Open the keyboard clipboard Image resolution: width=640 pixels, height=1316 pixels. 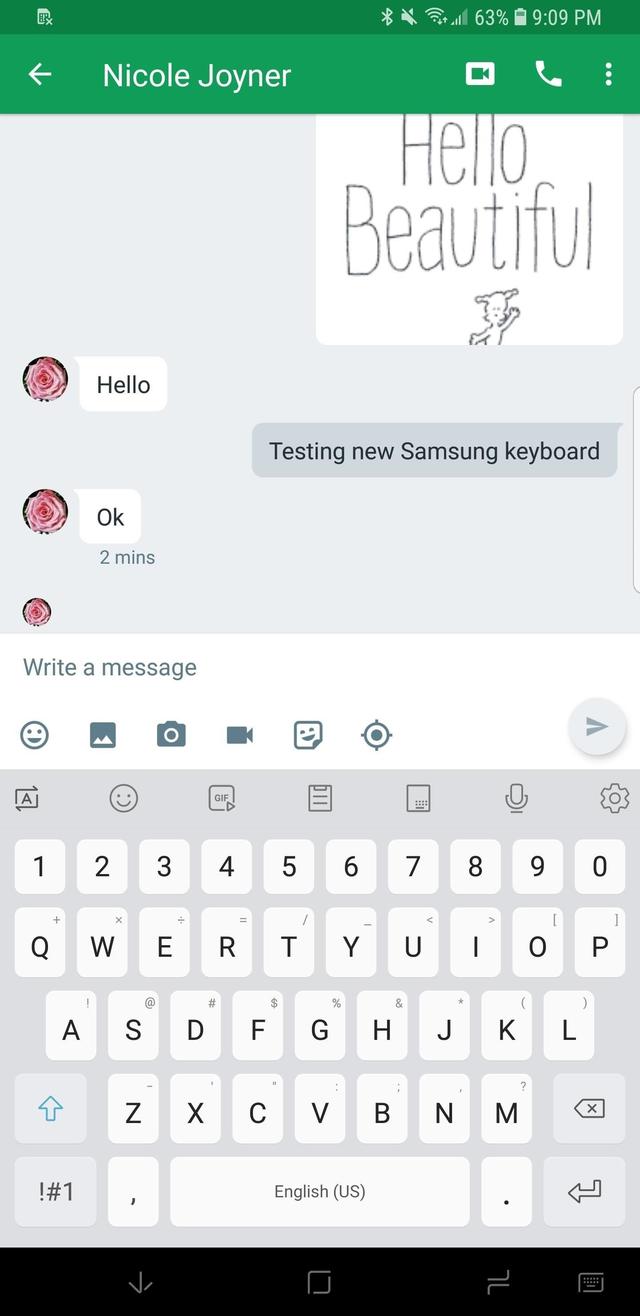point(320,798)
